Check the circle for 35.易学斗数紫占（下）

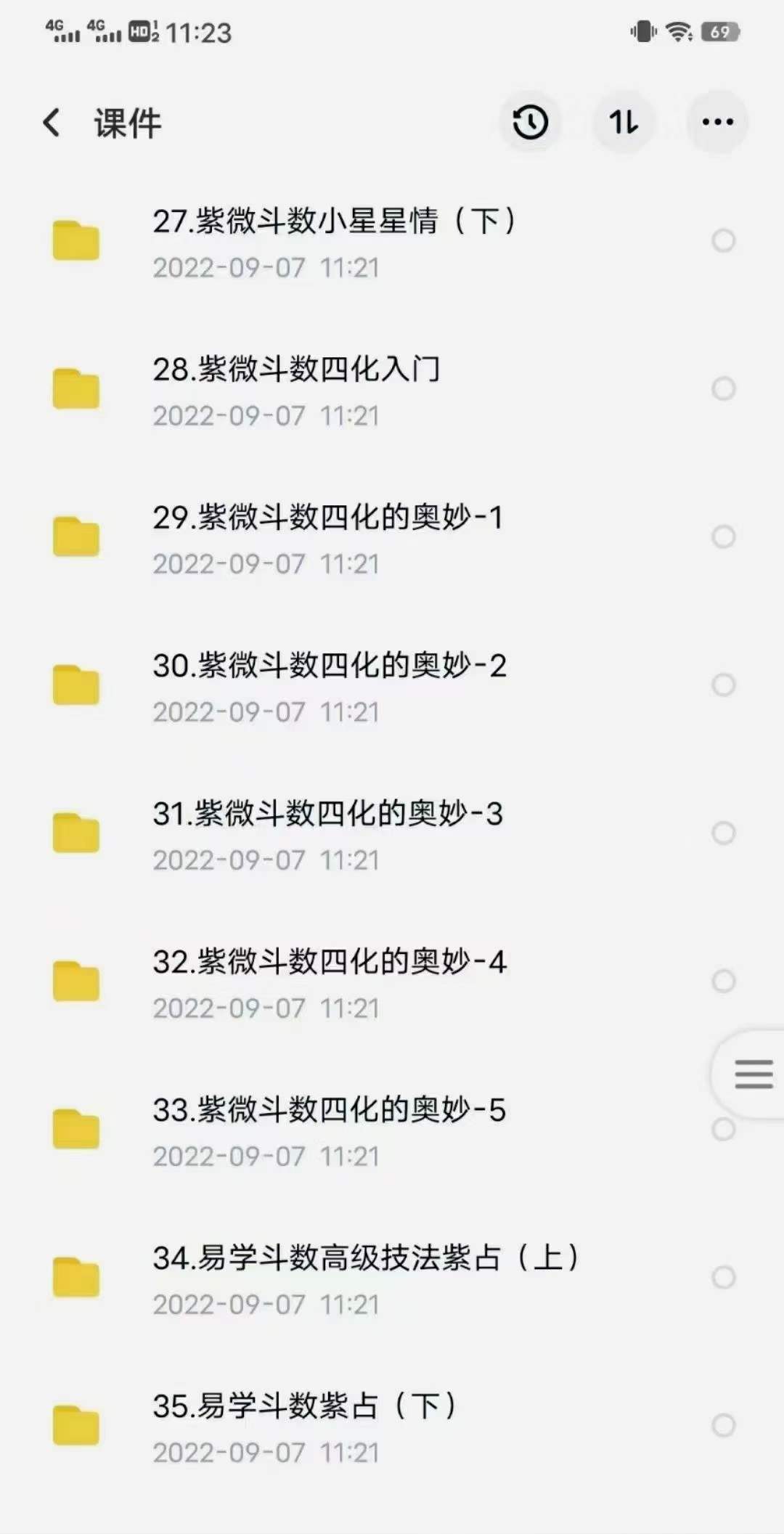pyautogui.click(x=723, y=1425)
